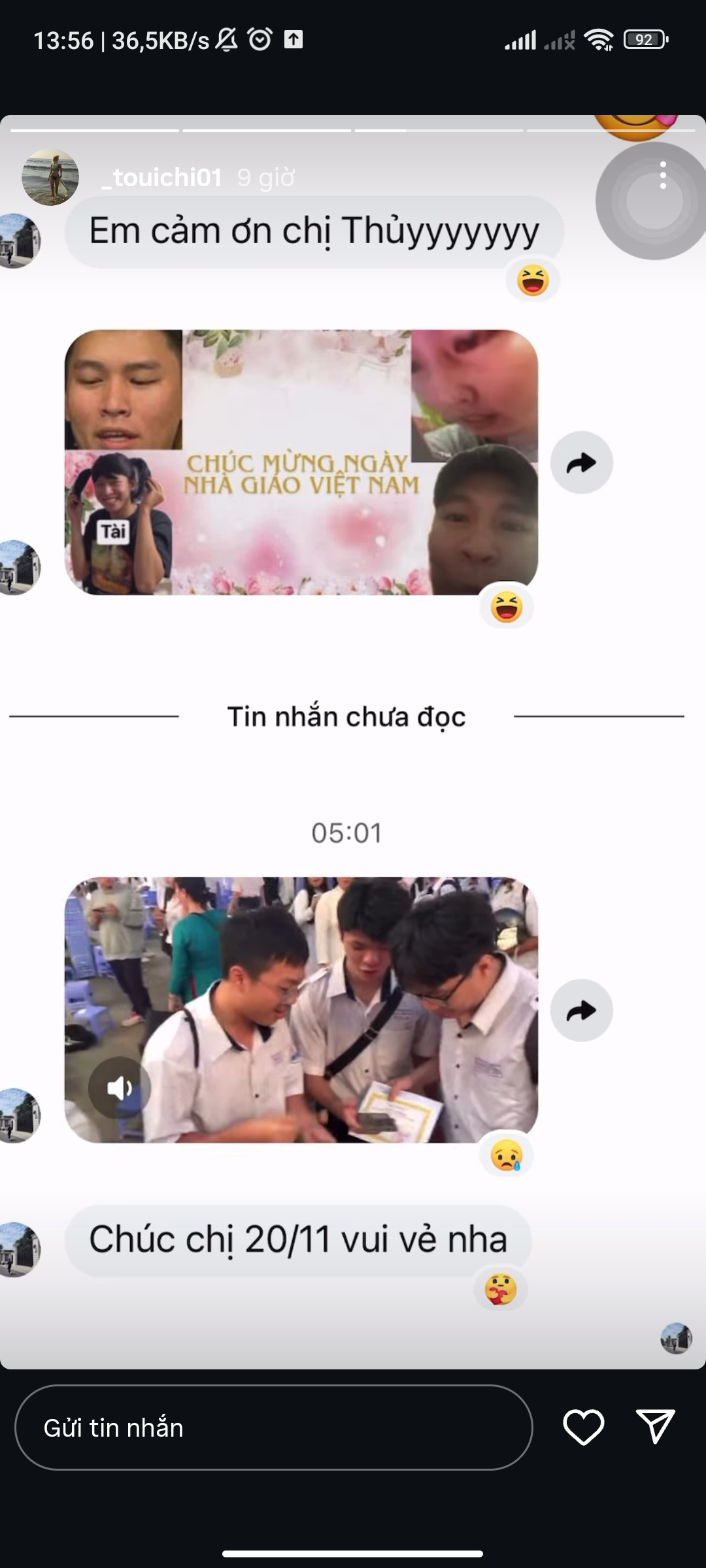Open _touichi01 username link
Viewport: 706px width, 1568px height.
pyautogui.click(x=162, y=178)
